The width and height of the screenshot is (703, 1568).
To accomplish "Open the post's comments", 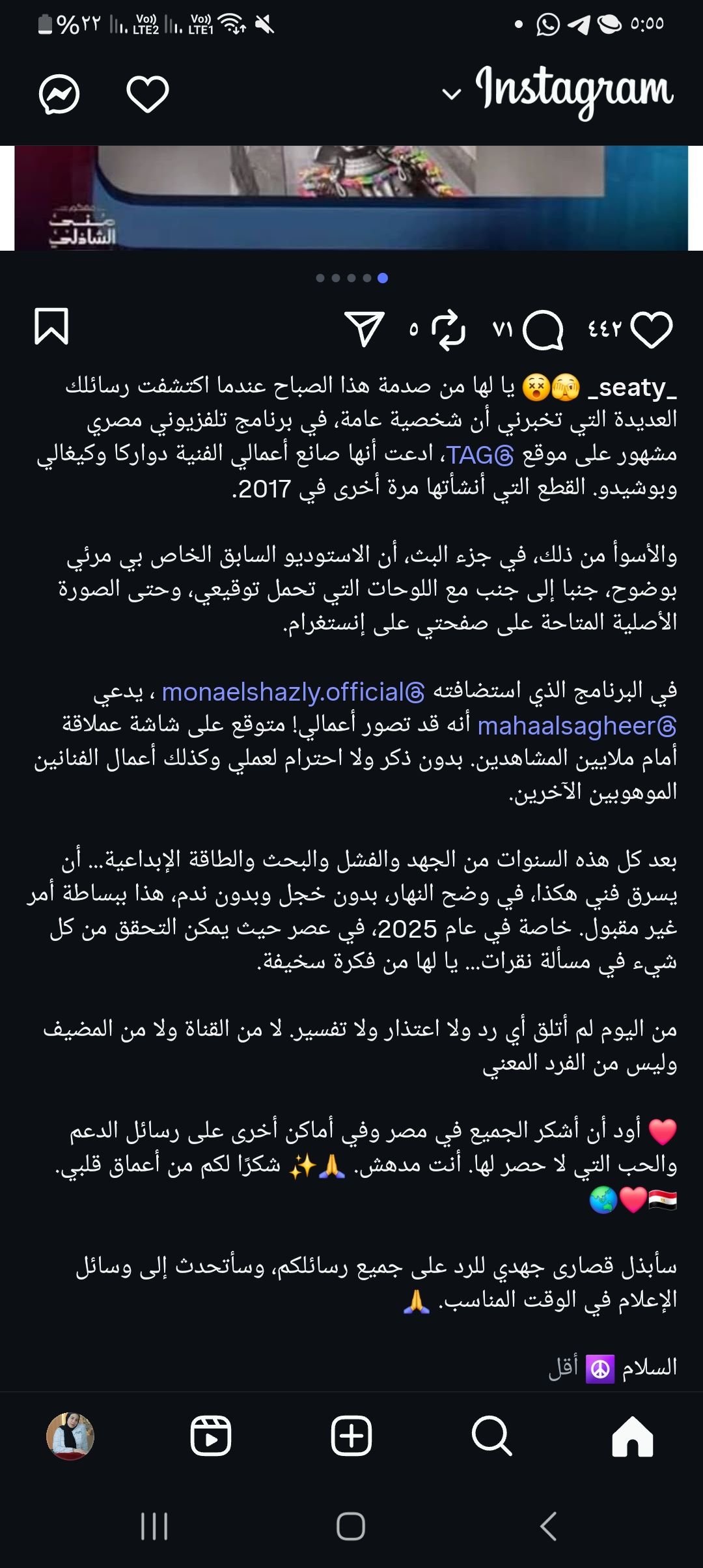I will coord(543,329).
